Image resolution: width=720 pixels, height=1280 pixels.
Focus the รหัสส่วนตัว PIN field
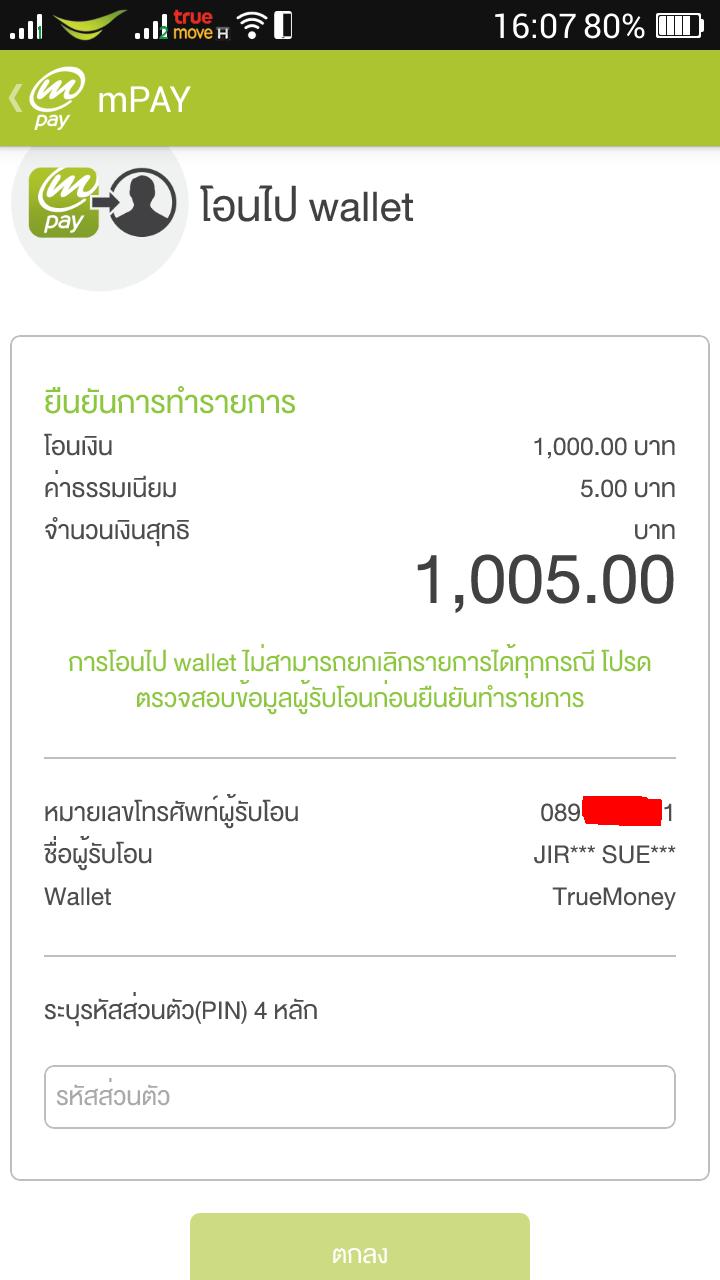(360, 1097)
